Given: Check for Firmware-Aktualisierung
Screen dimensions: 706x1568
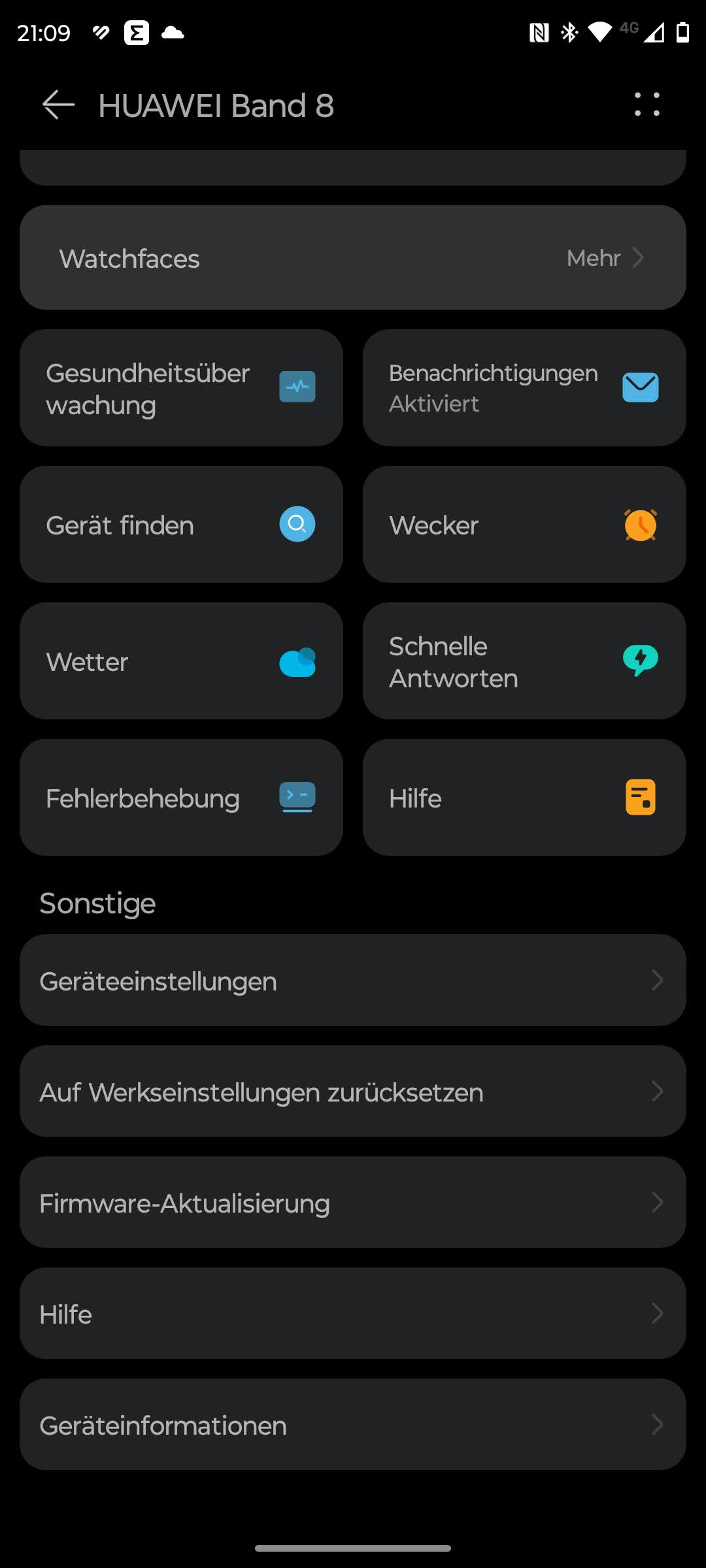Looking at the screenshot, I should click(353, 1203).
